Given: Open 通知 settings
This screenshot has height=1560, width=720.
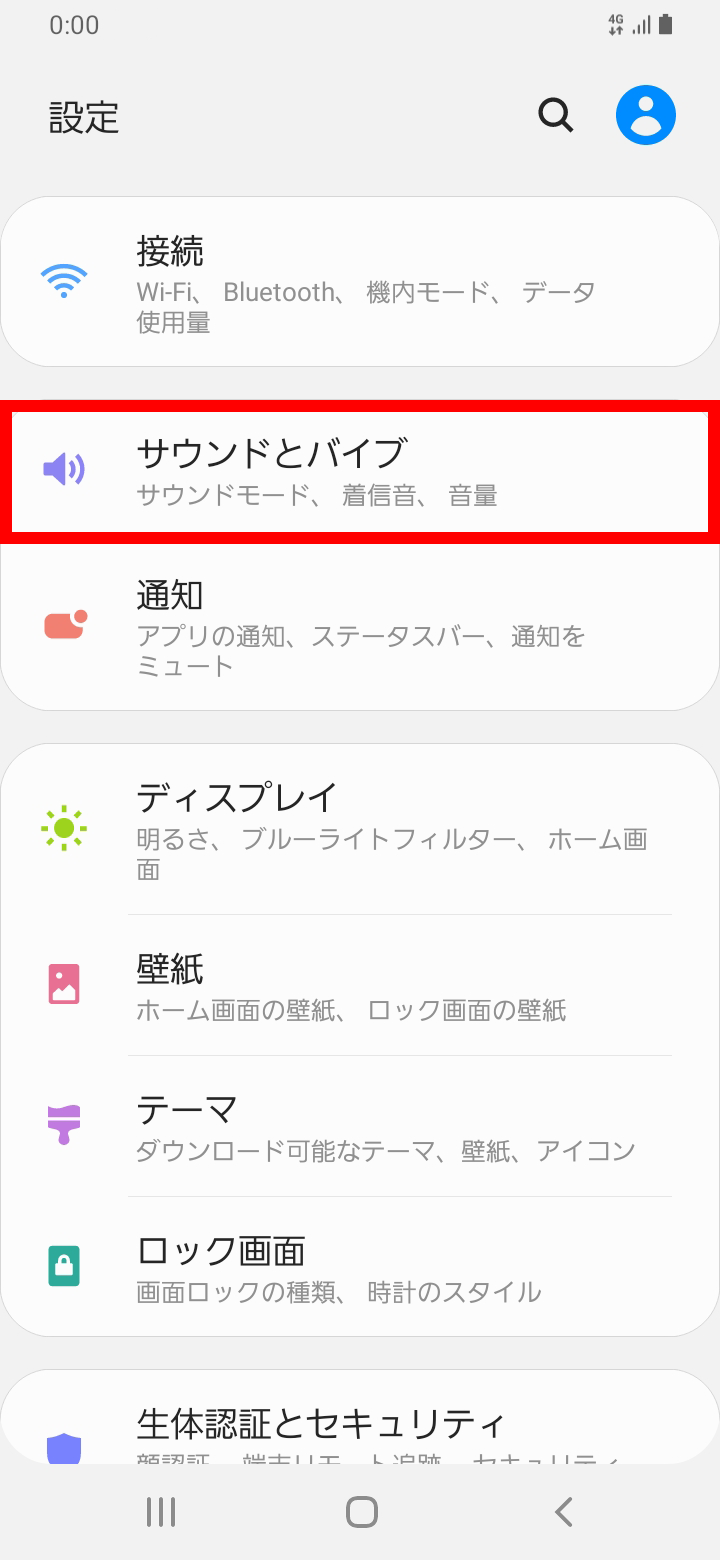Looking at the screenshot, I should tap(360, 627).
